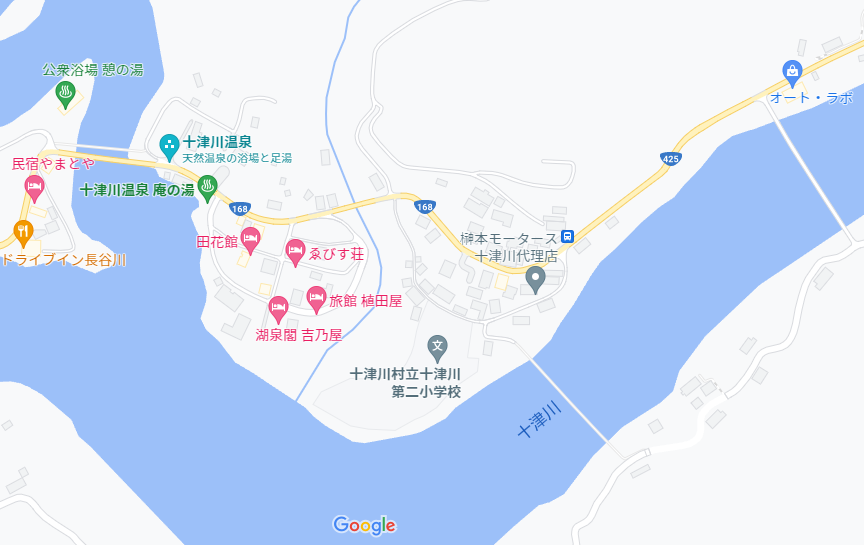Tap the 十津川第二小学校 school marker
Image resolution: width=864 pixels, height=545 pixels.
437,346
